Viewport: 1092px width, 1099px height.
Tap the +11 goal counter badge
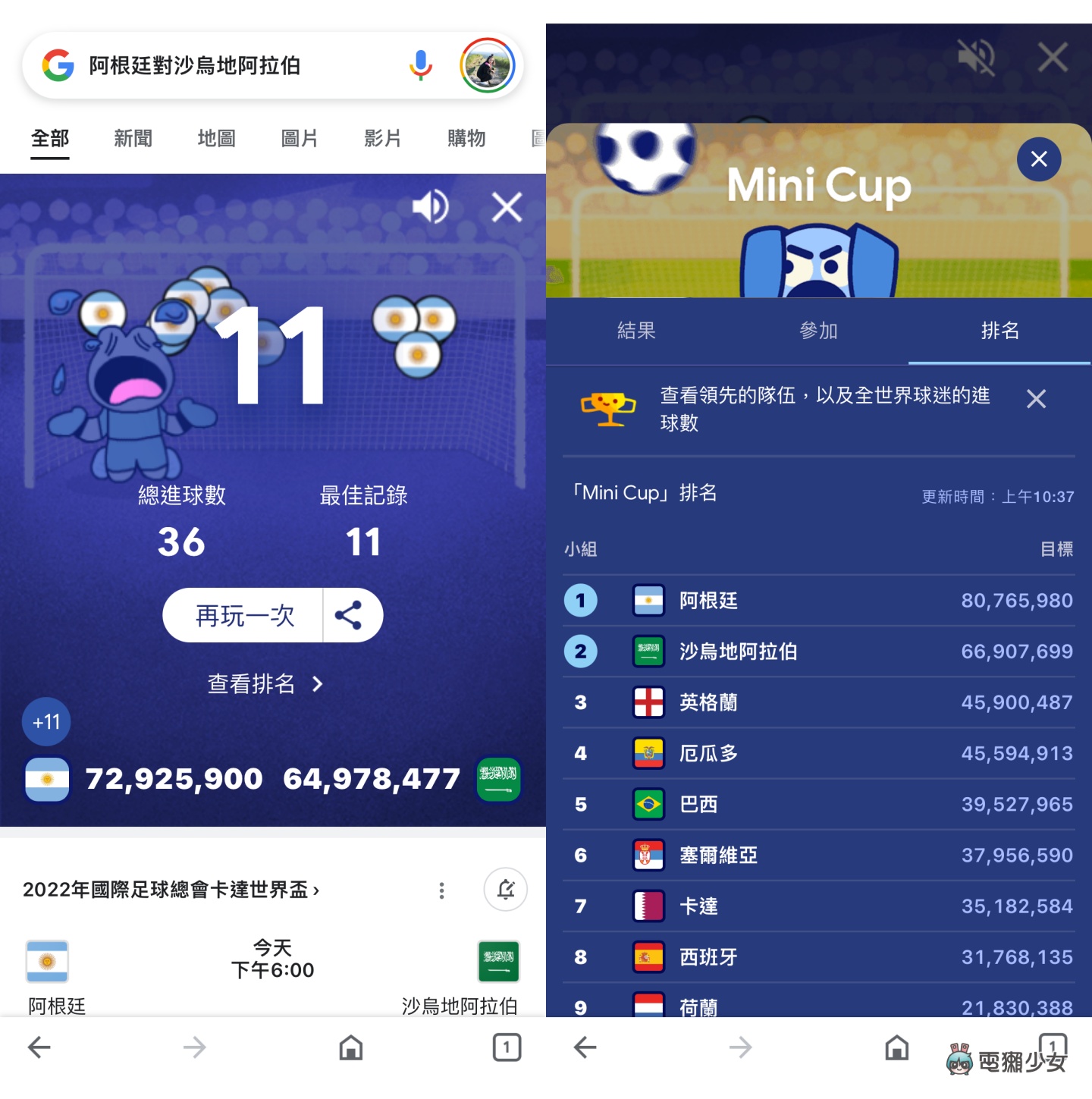(45, 722)
